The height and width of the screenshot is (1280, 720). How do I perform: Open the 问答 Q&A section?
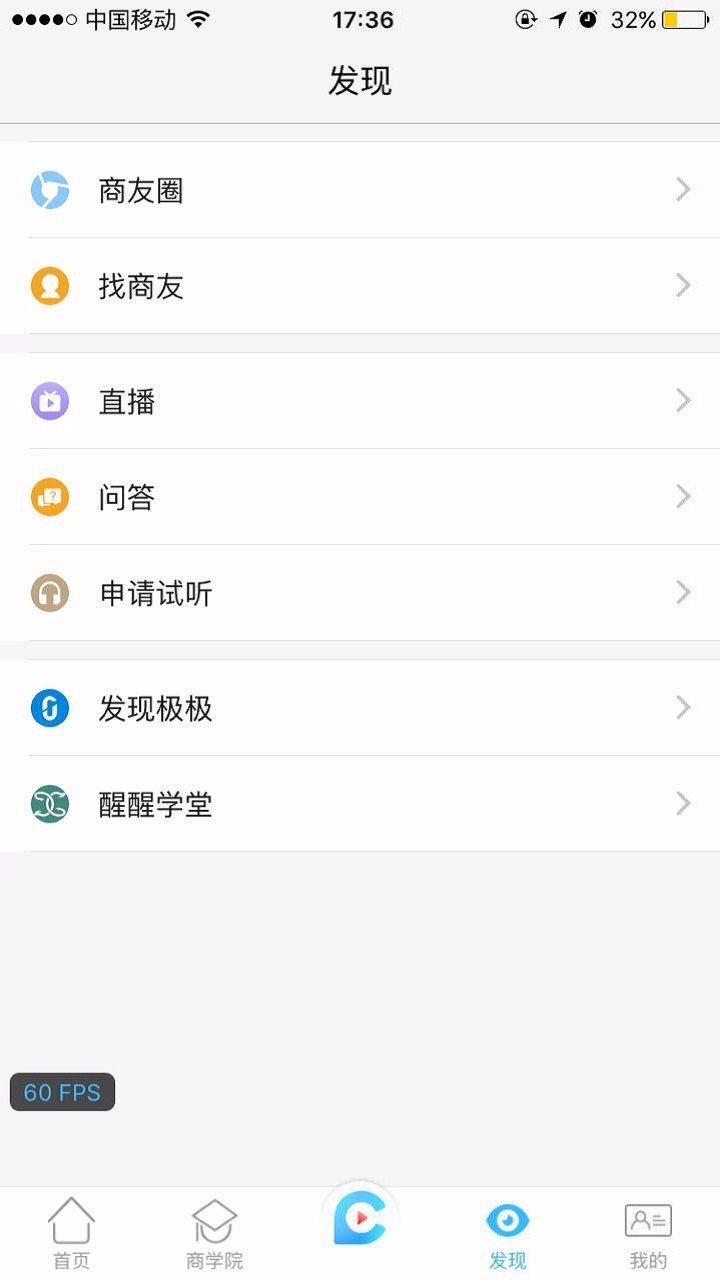pyautogui.click(x=360, y=497)
